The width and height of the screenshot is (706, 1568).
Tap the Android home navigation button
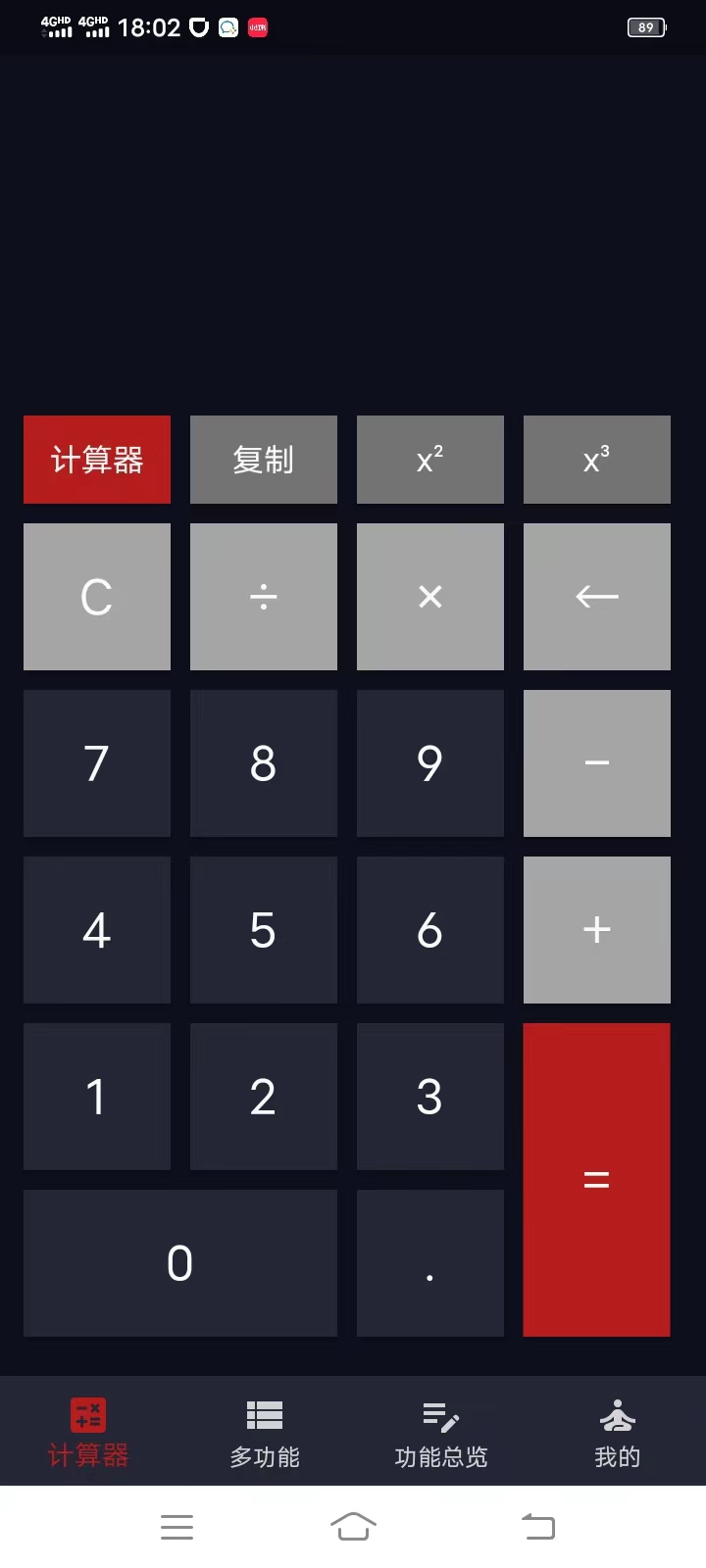coord(353,1526)
